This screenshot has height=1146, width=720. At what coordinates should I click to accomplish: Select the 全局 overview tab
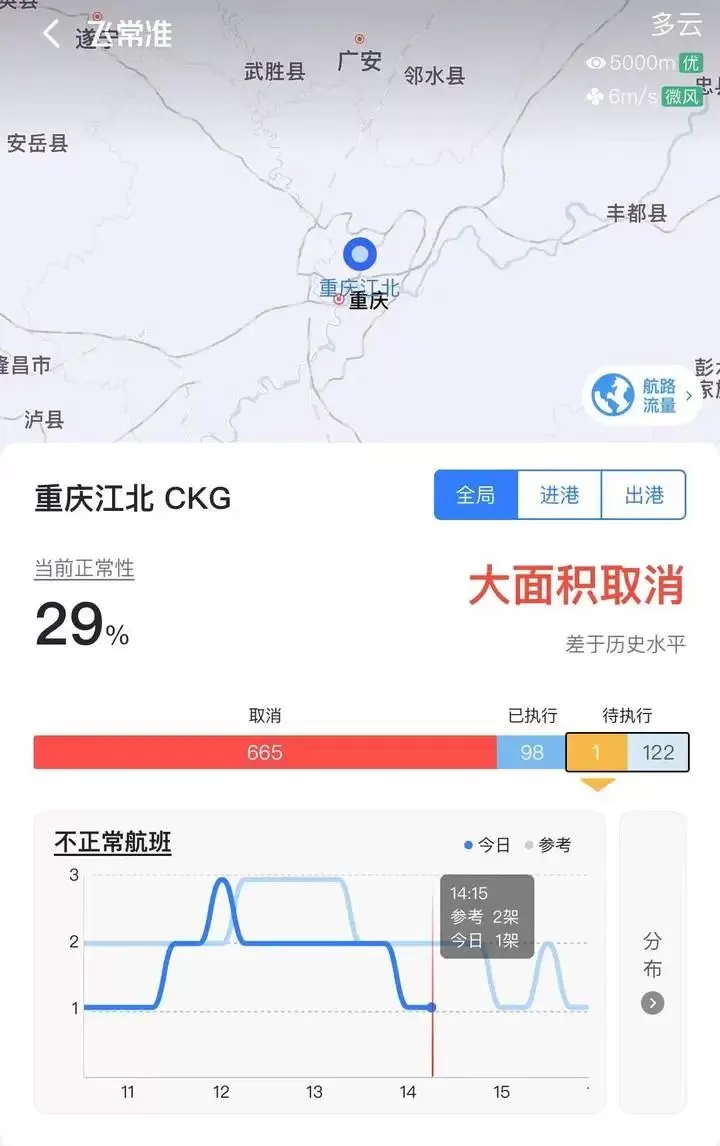click(x=476, y=495)
